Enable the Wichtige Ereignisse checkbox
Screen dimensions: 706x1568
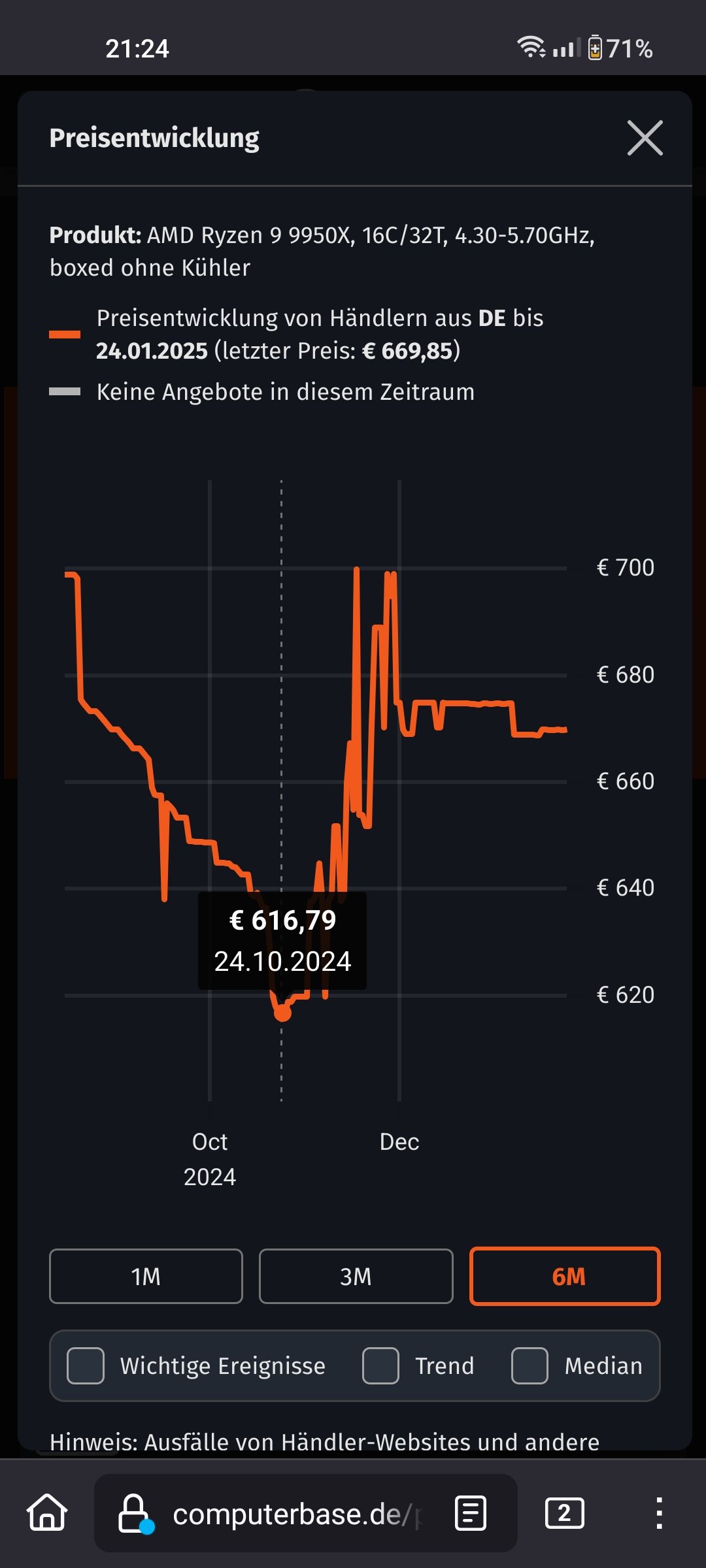point(86,1365)
